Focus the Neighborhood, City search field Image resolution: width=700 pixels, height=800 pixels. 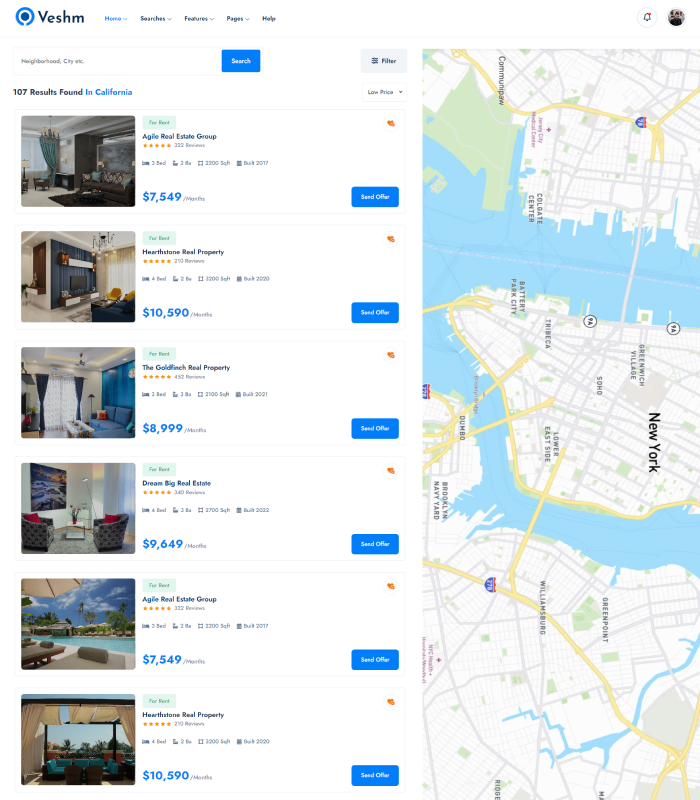click(x=116, y=61)
